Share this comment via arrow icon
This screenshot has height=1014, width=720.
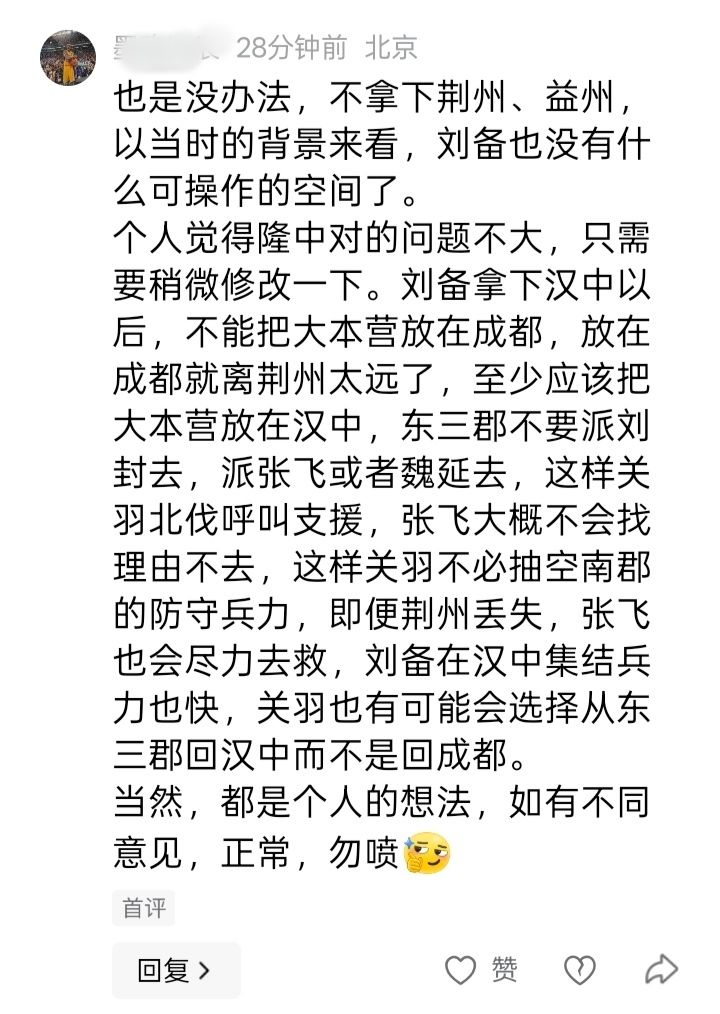tap(661, 969)
